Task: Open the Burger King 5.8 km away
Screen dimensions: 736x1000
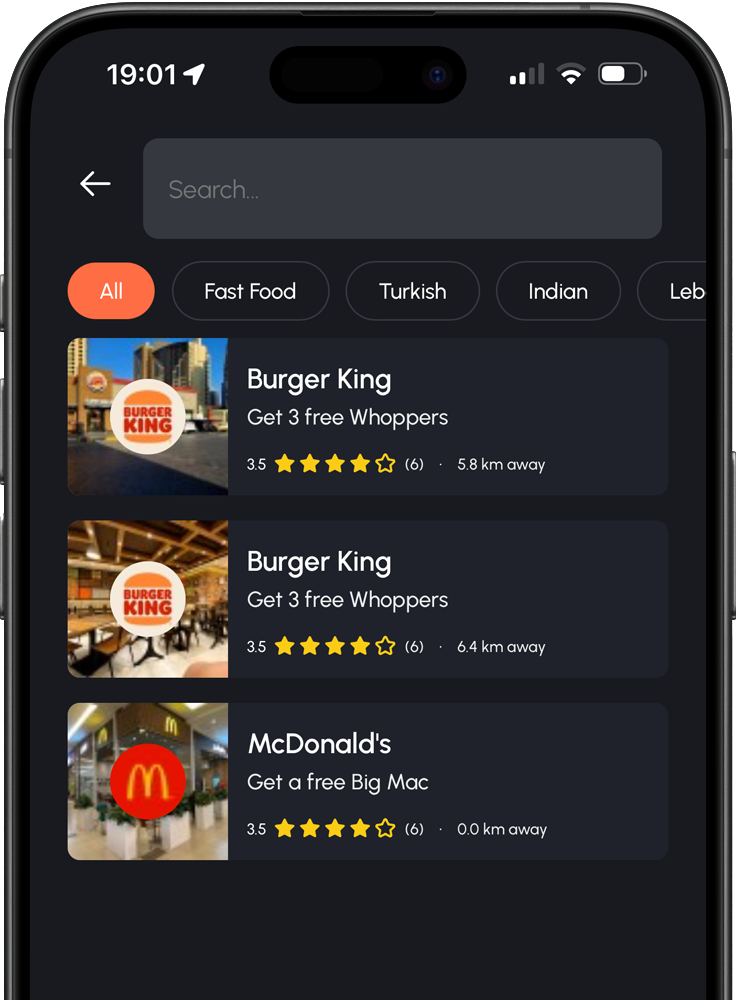Action: coord(367,416)
